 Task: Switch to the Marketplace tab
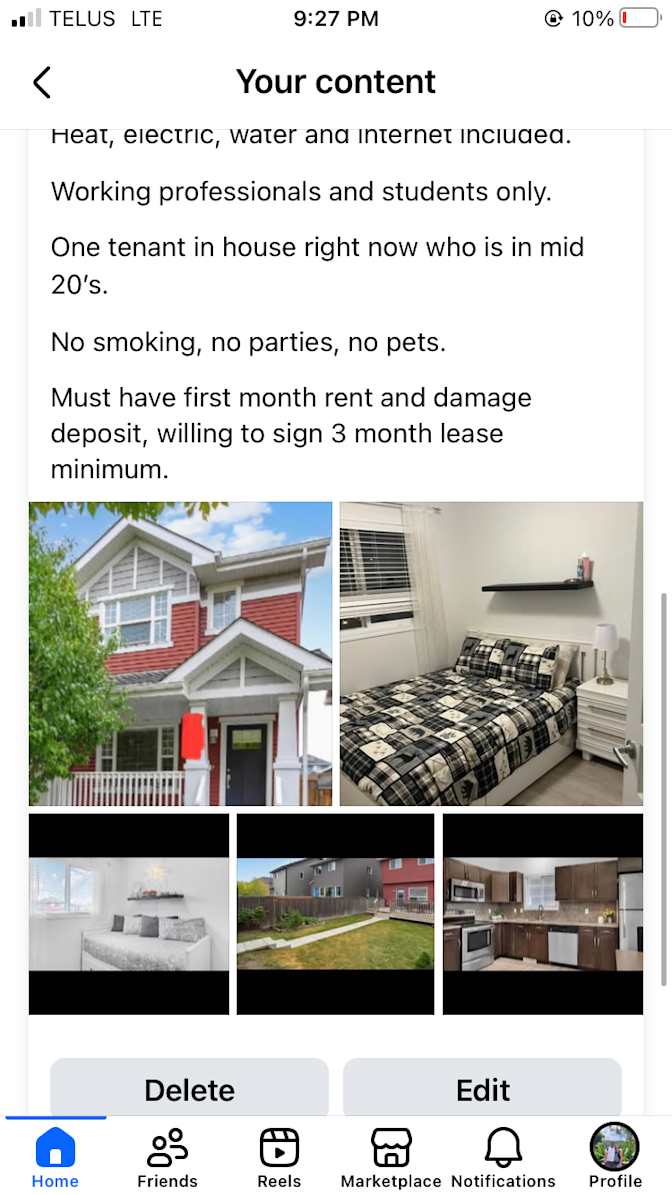(x=391, y=1158)
